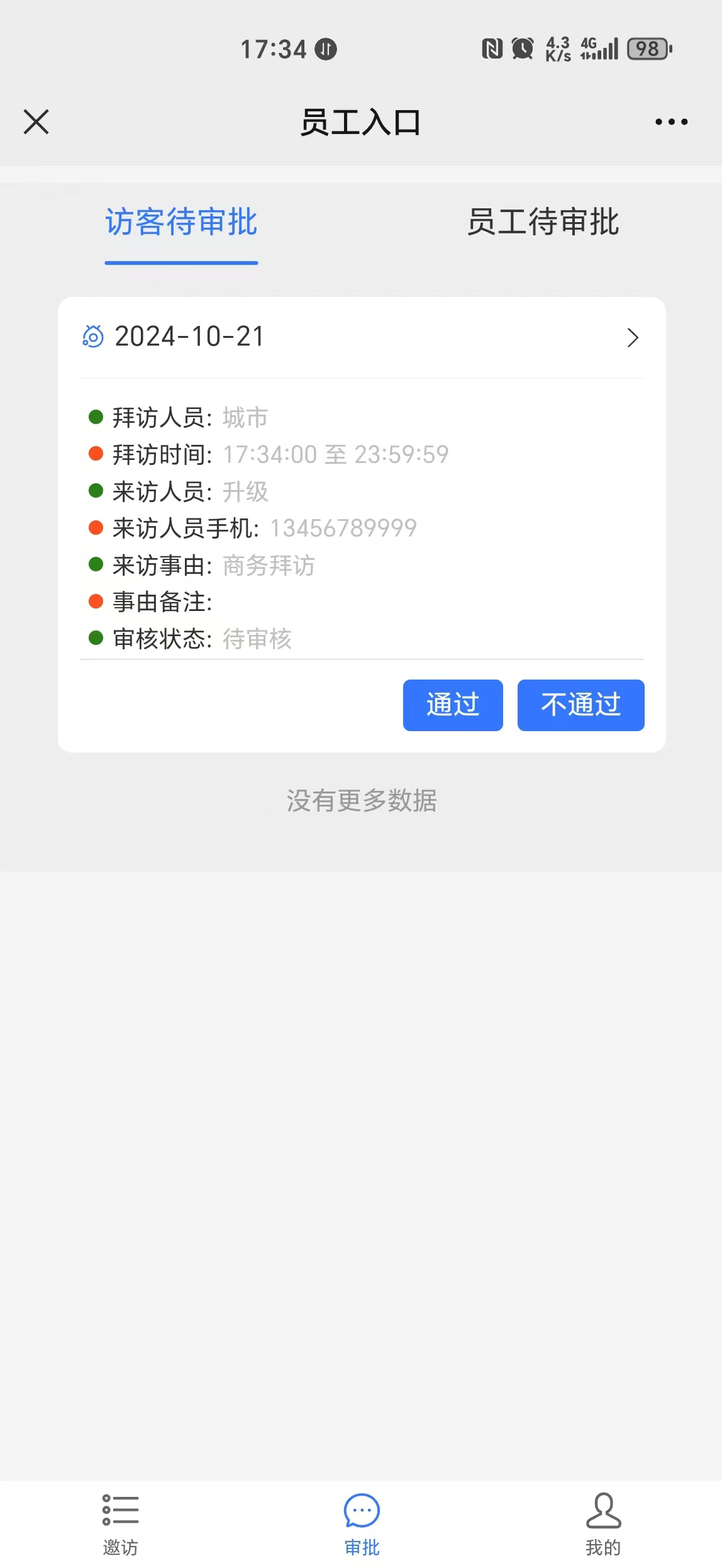
Task: Open the three-dot overflow menu
Action: point(671,122)
